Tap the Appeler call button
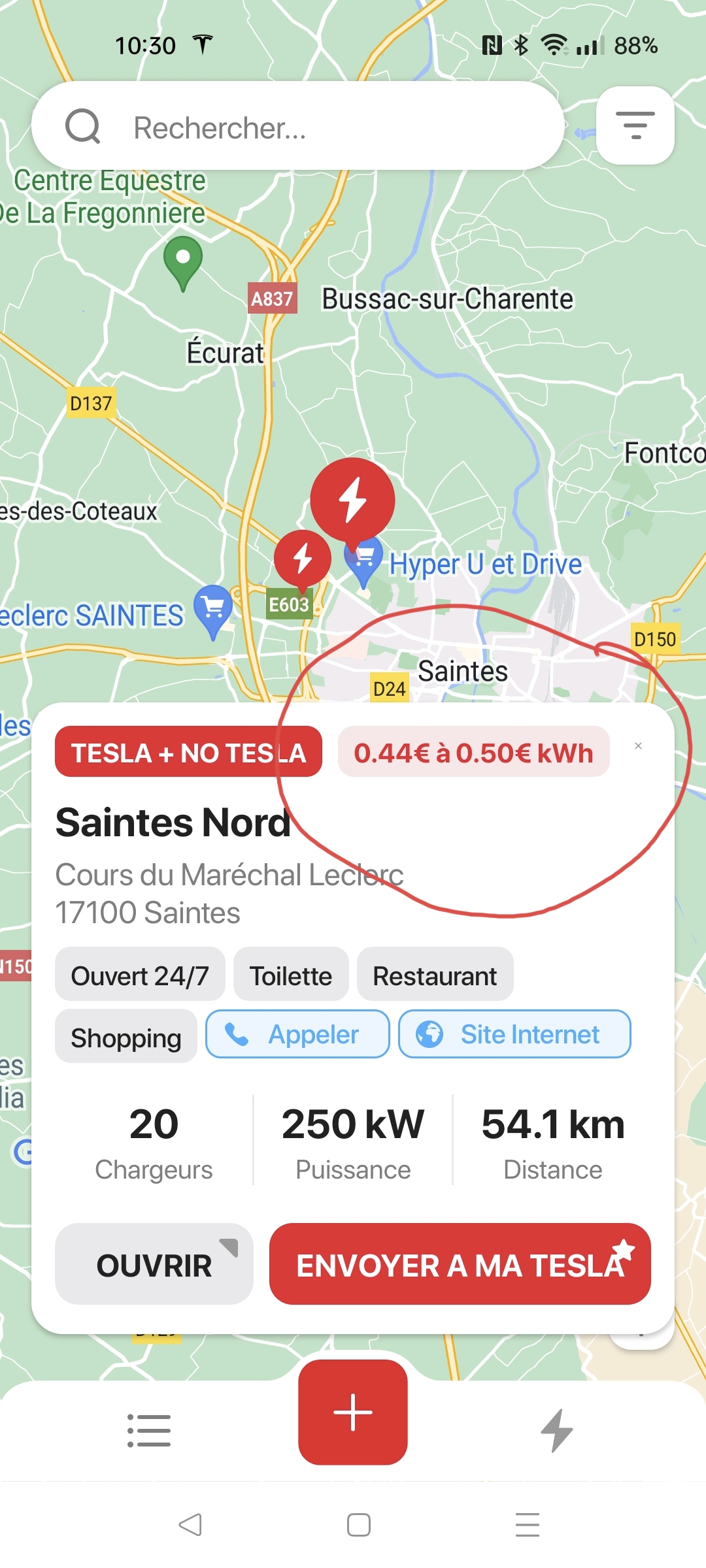Screen dimensions: 706x1568 click(297, 1034)
